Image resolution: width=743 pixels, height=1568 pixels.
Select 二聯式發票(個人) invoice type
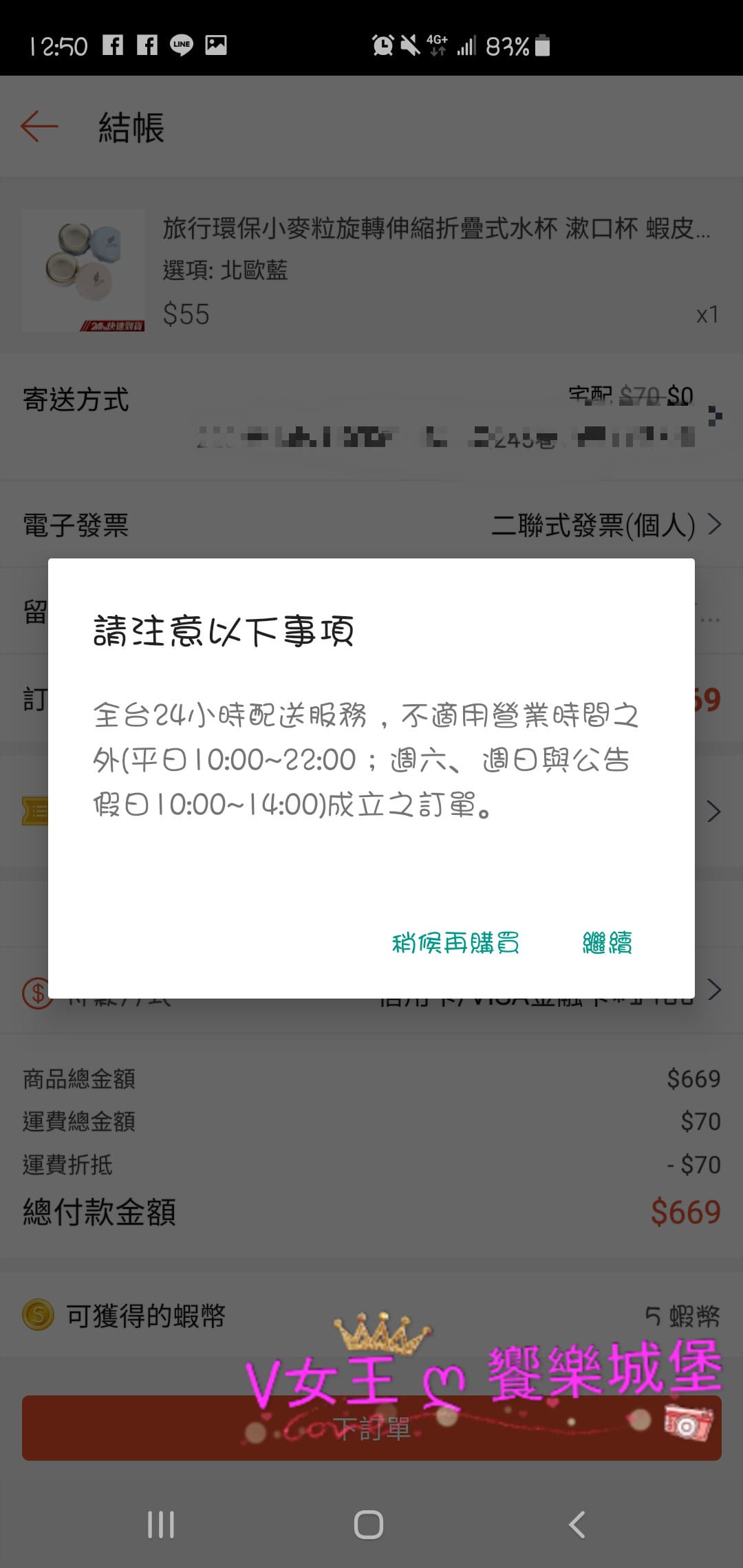(x=595, y=525)
